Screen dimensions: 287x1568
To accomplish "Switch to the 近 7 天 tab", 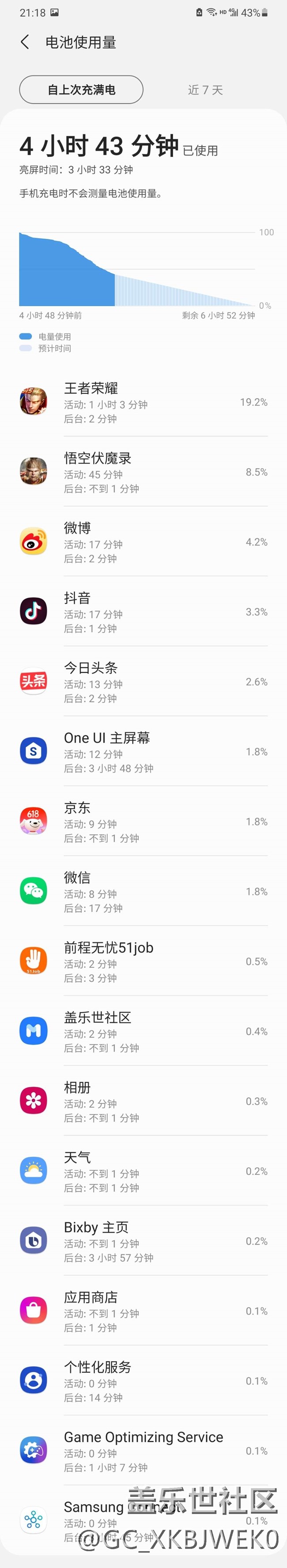I will pyautogui.click(x=205, y=90).
